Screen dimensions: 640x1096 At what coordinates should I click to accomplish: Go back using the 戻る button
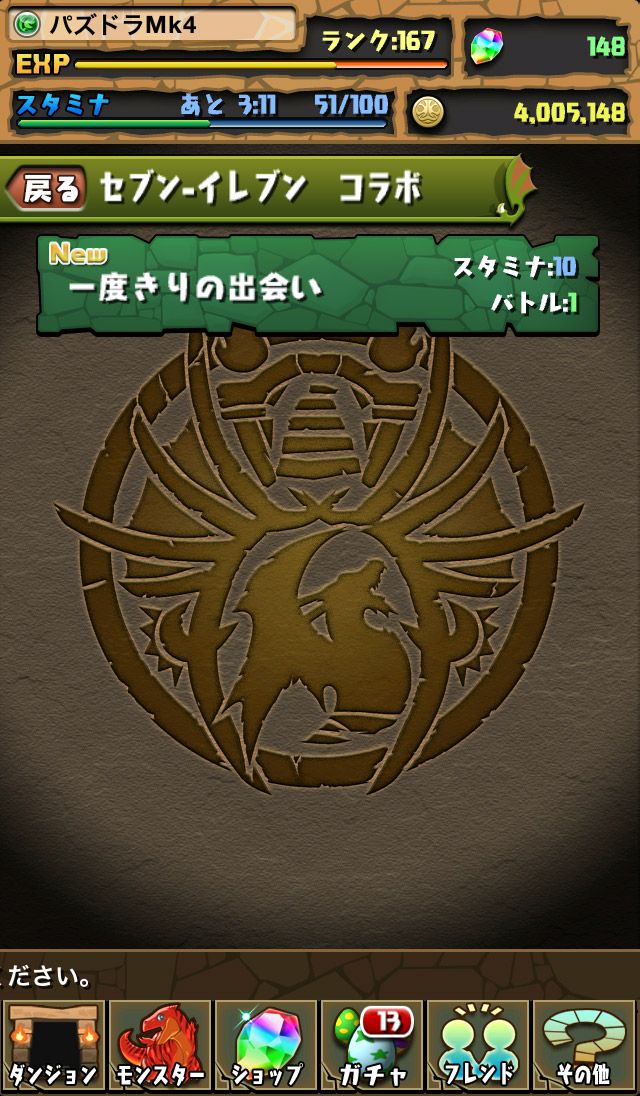[x=48, y=187]
